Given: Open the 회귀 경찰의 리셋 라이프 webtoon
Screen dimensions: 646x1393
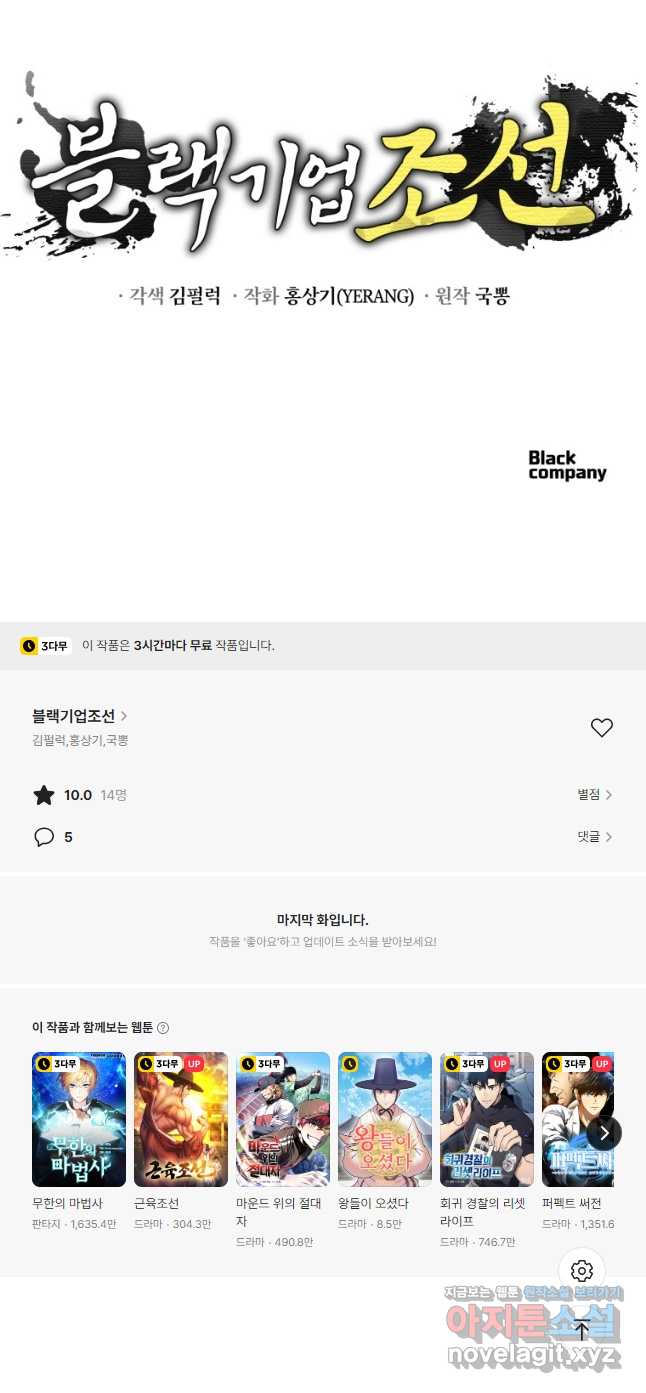Looking at the screenshot, I should 487,1119.
